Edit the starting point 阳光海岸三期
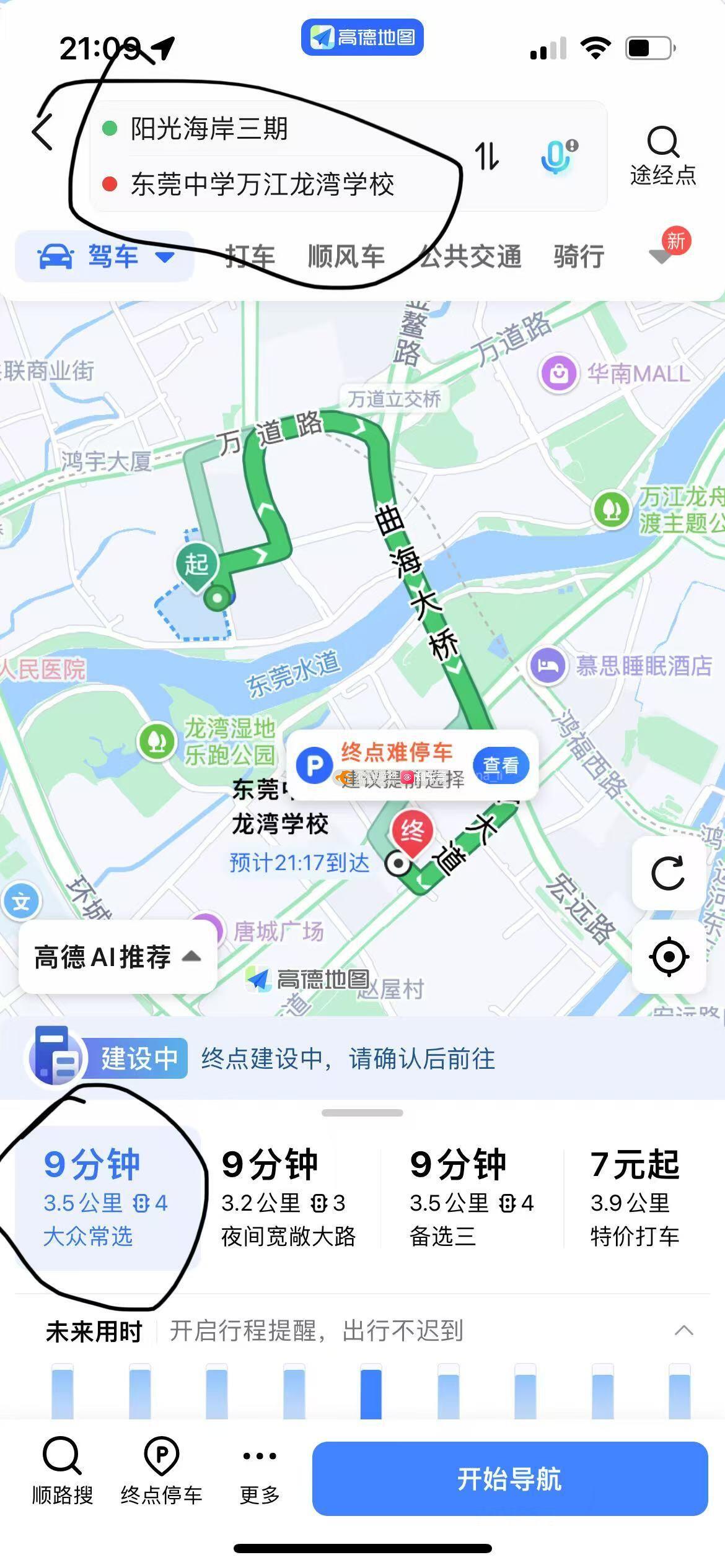 [x=209, y=129]
